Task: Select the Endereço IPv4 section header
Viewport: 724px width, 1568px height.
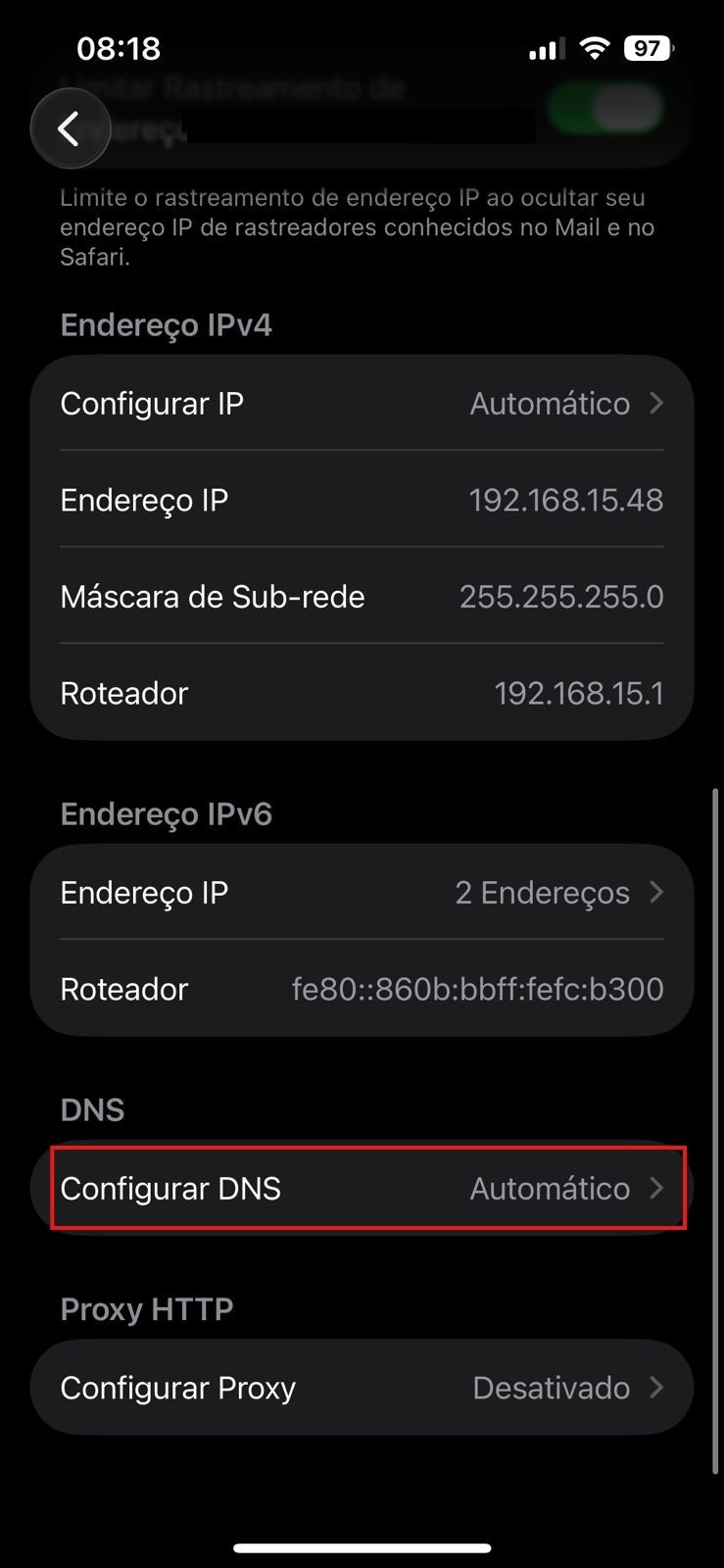Action: tap(165, 323)
